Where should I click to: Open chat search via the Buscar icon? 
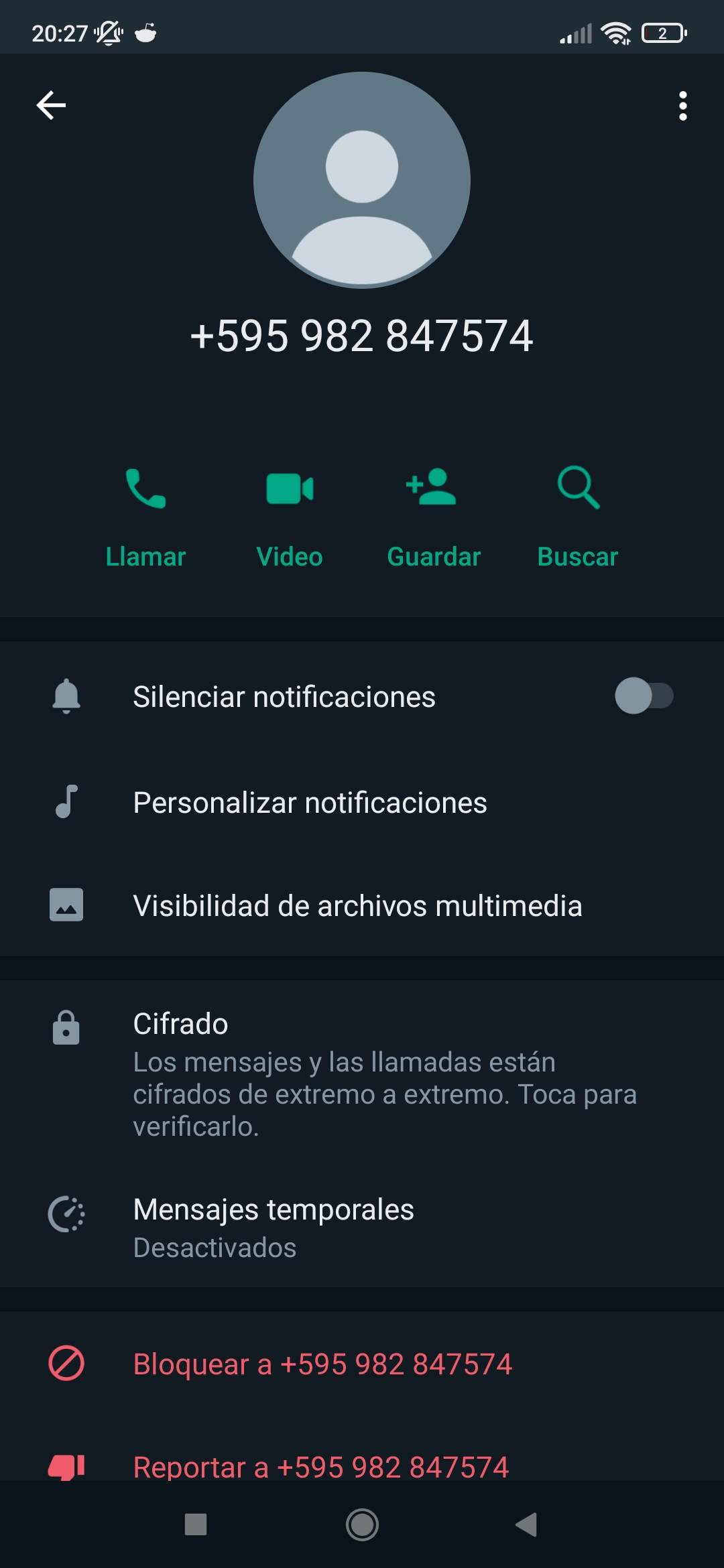click(578, 489)
